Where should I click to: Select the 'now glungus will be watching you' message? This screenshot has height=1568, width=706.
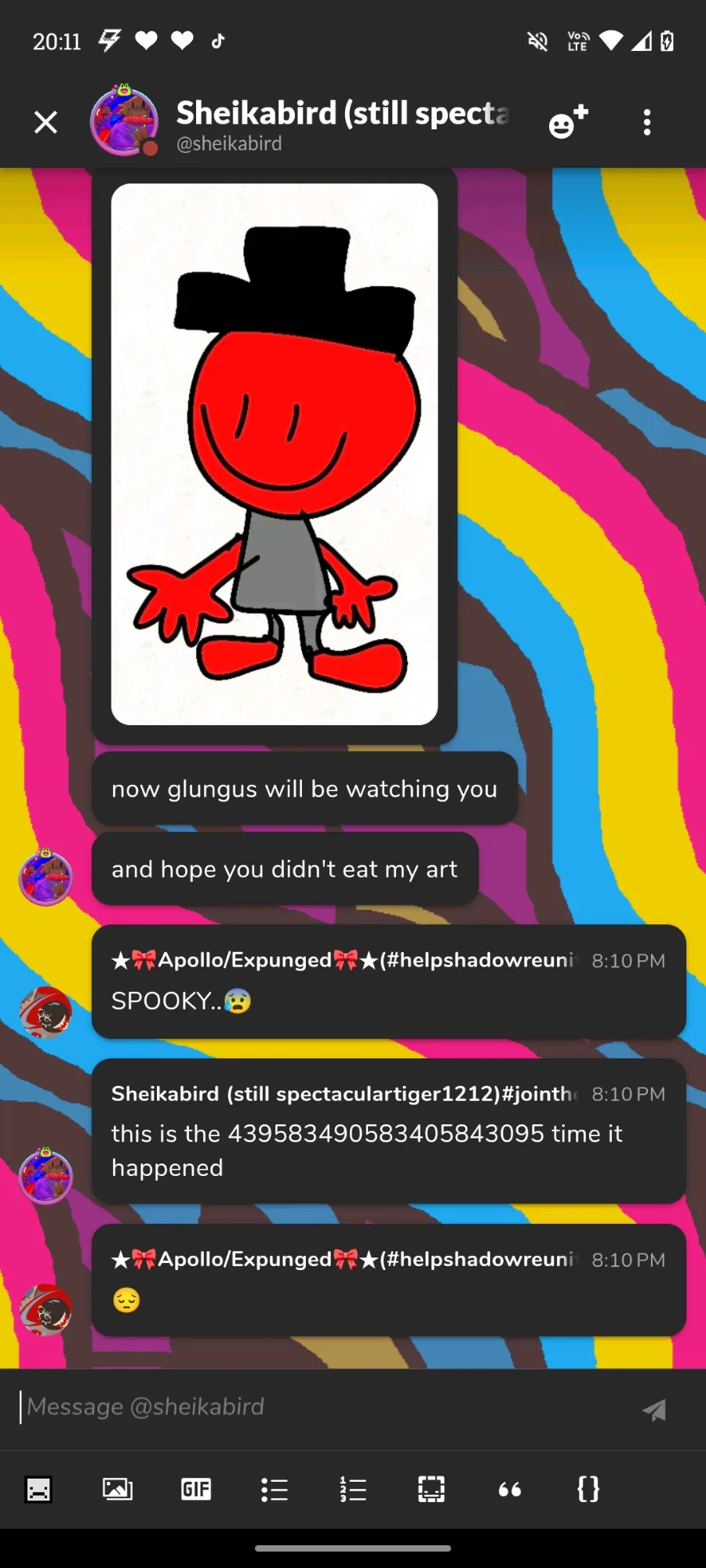[x=304, y=789]
